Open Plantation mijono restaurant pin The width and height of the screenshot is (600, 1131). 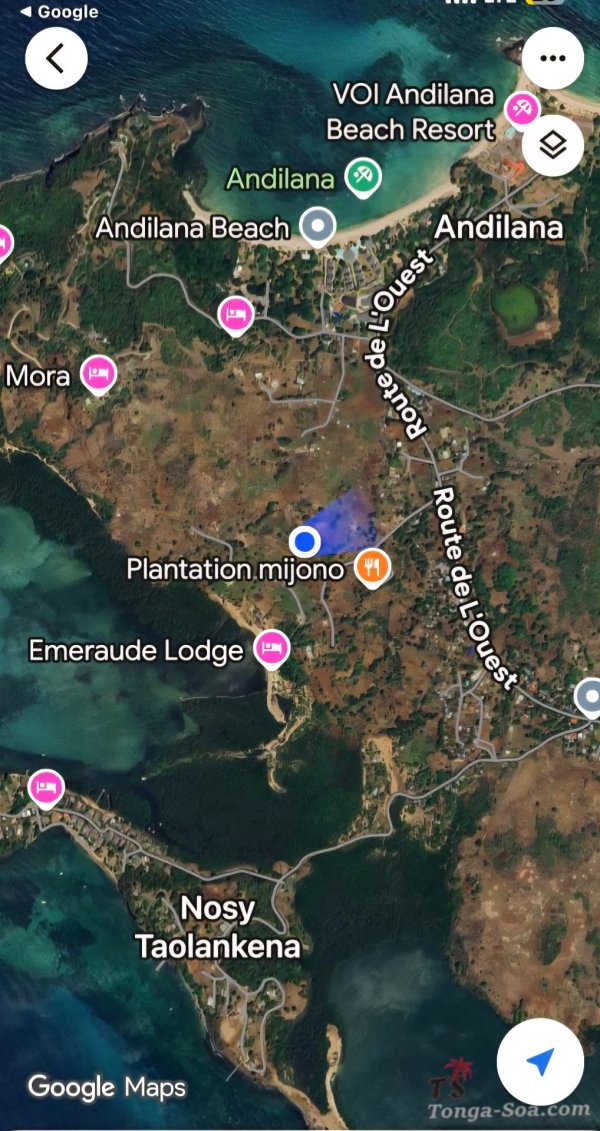(372, 568)
